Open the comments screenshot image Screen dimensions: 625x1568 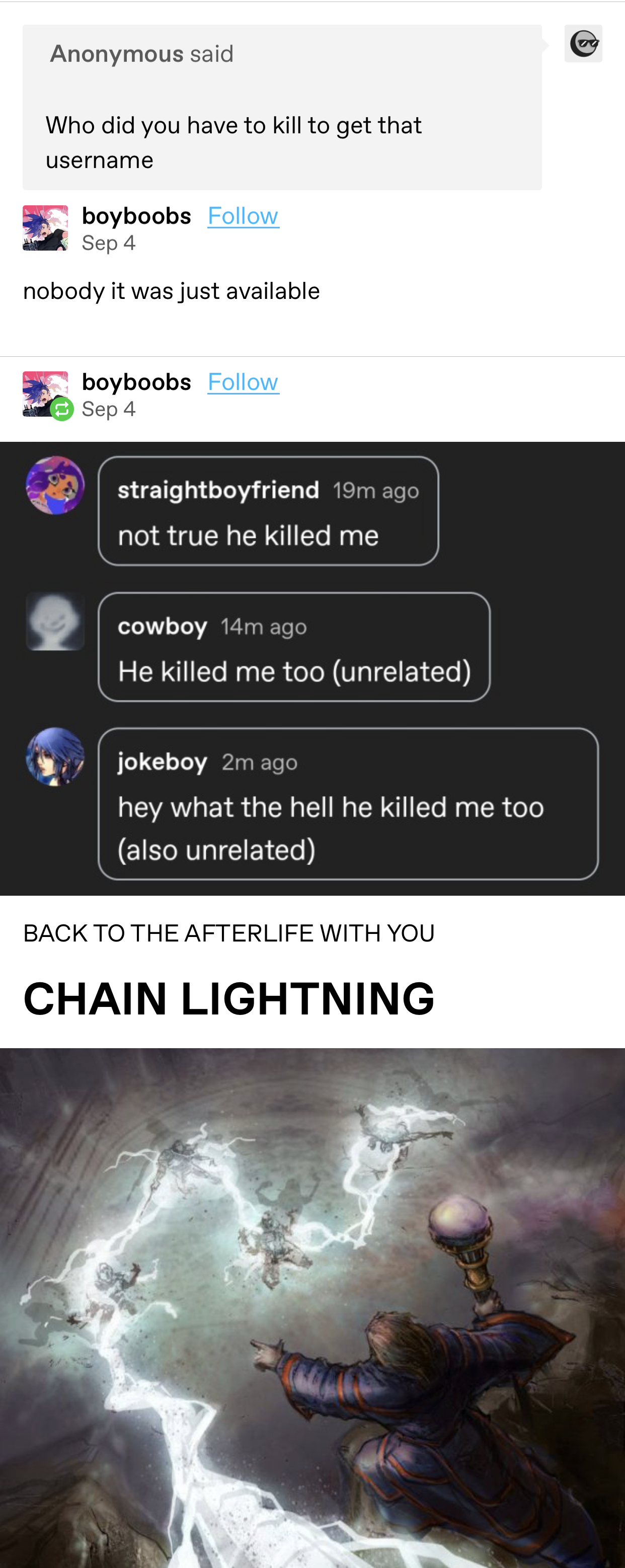point(312,668)
